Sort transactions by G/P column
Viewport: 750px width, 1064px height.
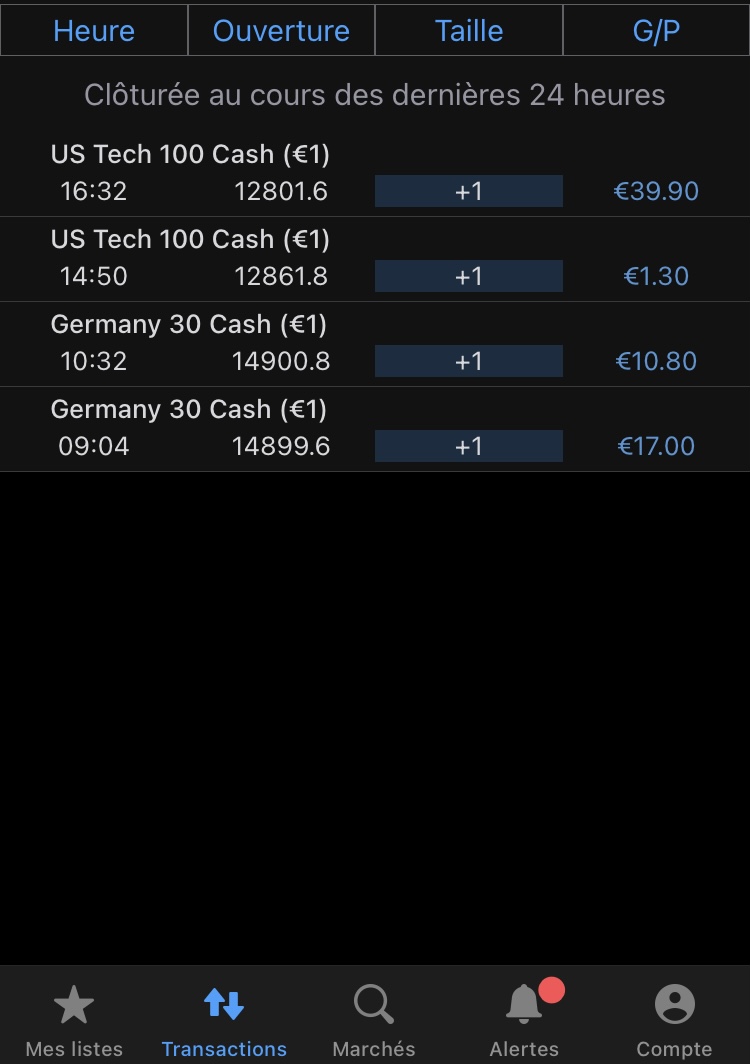[x=656, y=31]
